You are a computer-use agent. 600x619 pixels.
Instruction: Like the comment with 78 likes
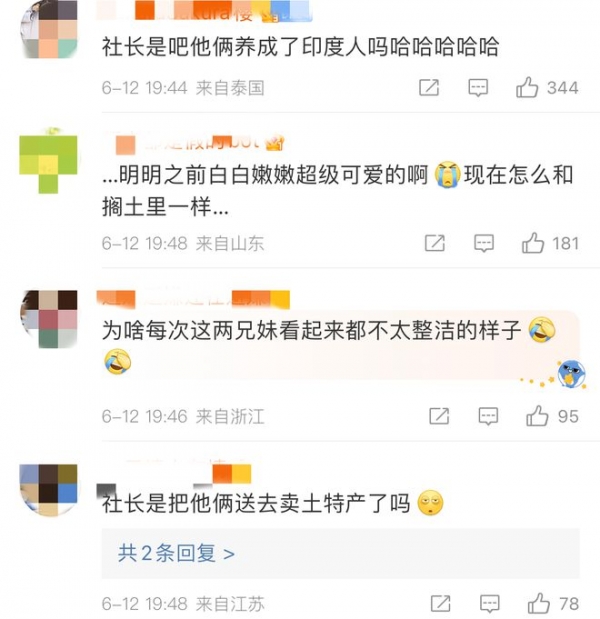[x=539, y=604]
